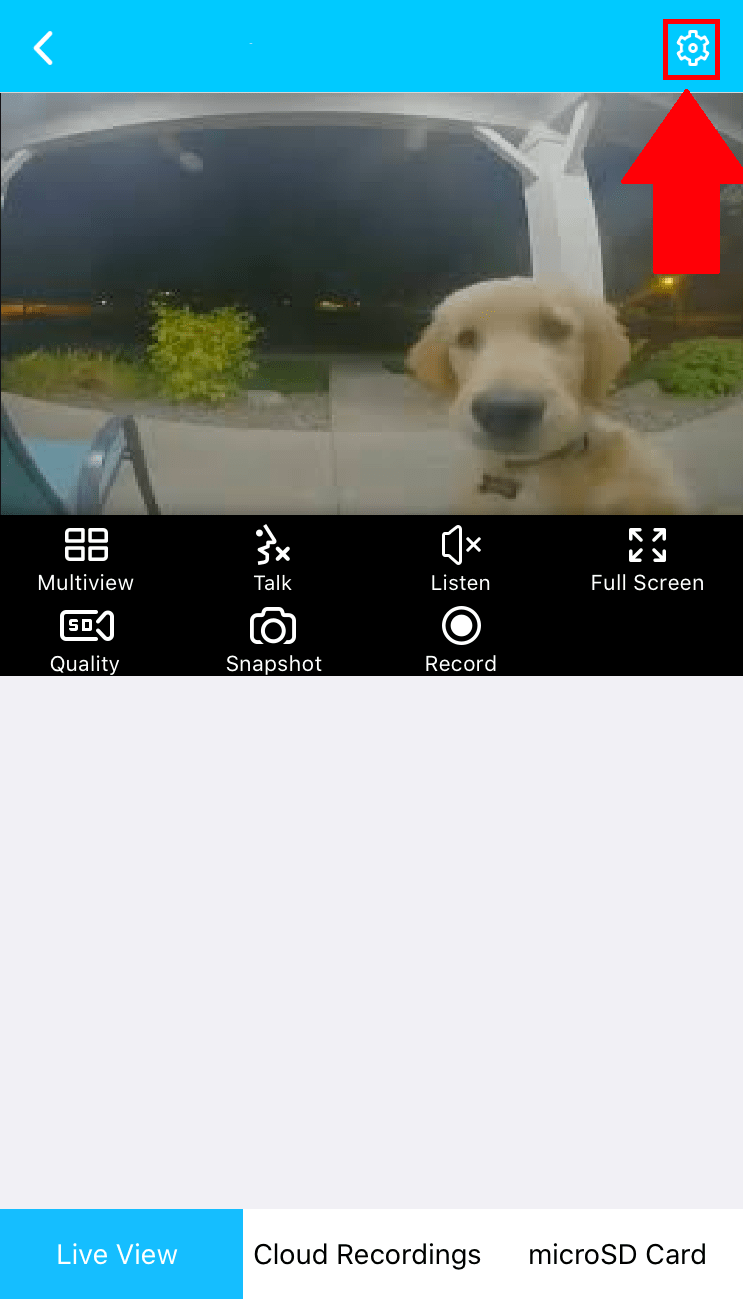Open camera settings gear icon
743x1299 pixels.
click(x=692, y=48)
